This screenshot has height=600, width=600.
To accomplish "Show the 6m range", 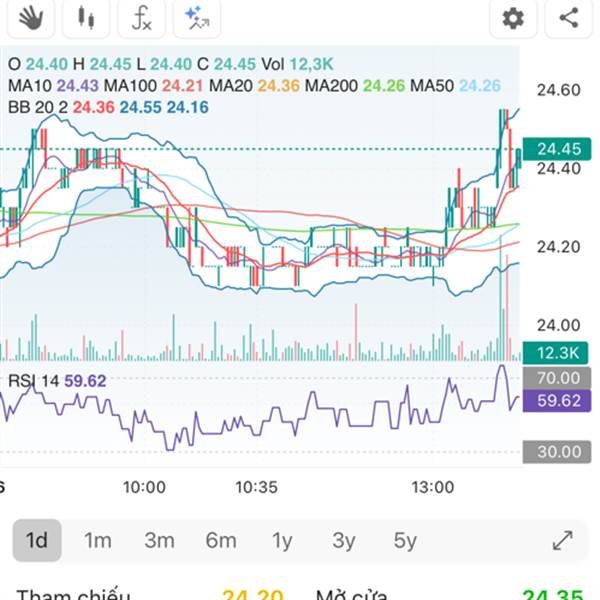I will 221,541.
